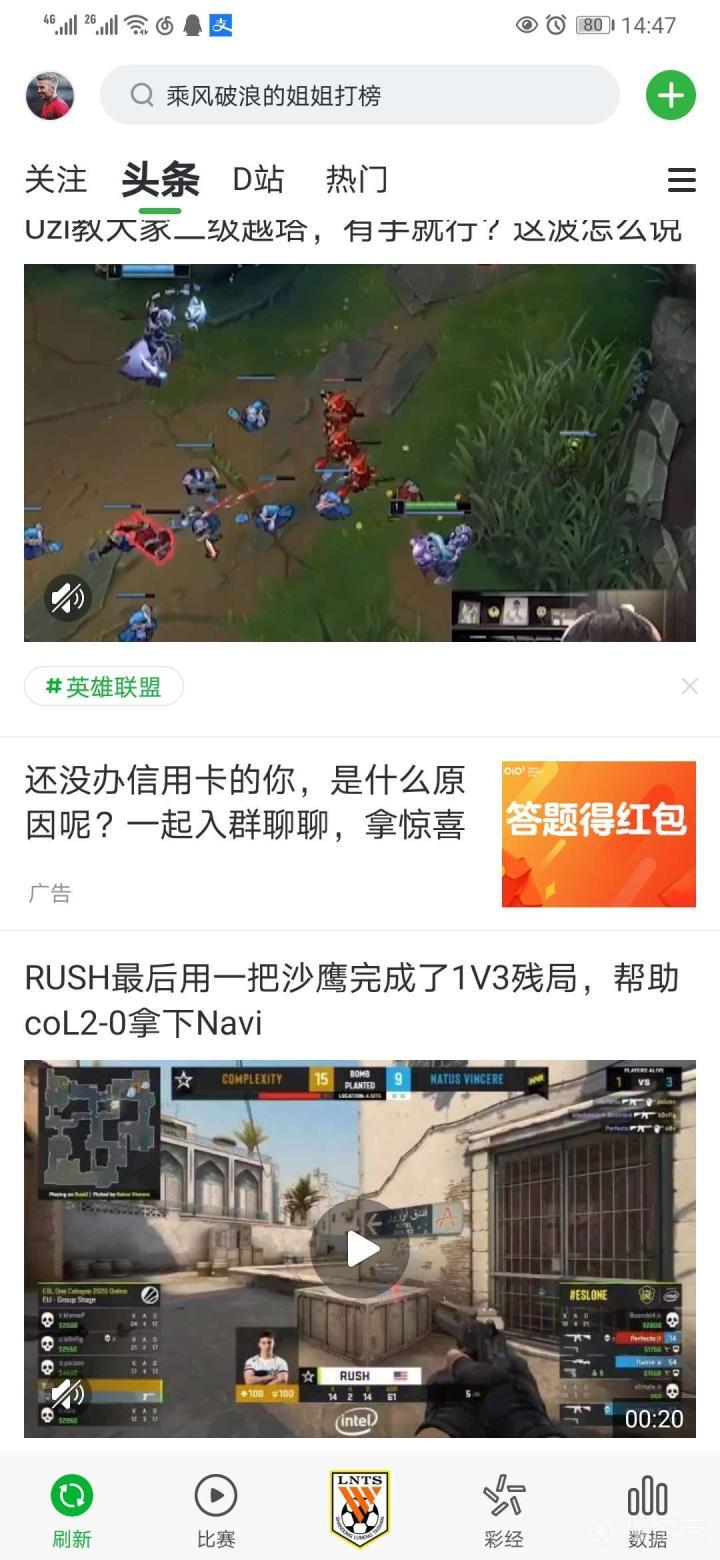The width and height of the screenshot is (720, 1560).
Task: Open the credit card ad 答题得红包
Action: (x=598, y=834)
